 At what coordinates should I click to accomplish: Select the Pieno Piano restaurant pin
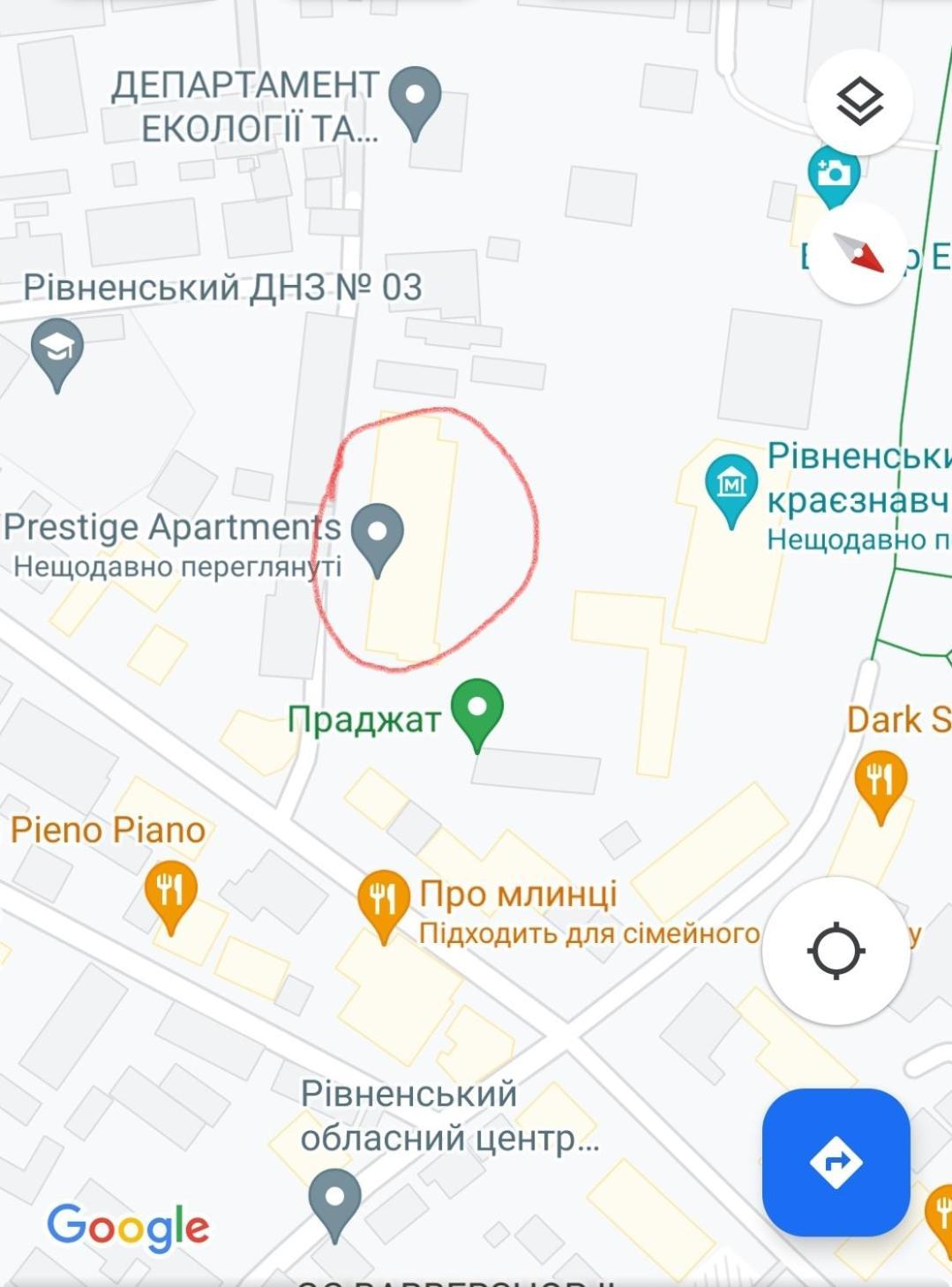pos(171,892)
